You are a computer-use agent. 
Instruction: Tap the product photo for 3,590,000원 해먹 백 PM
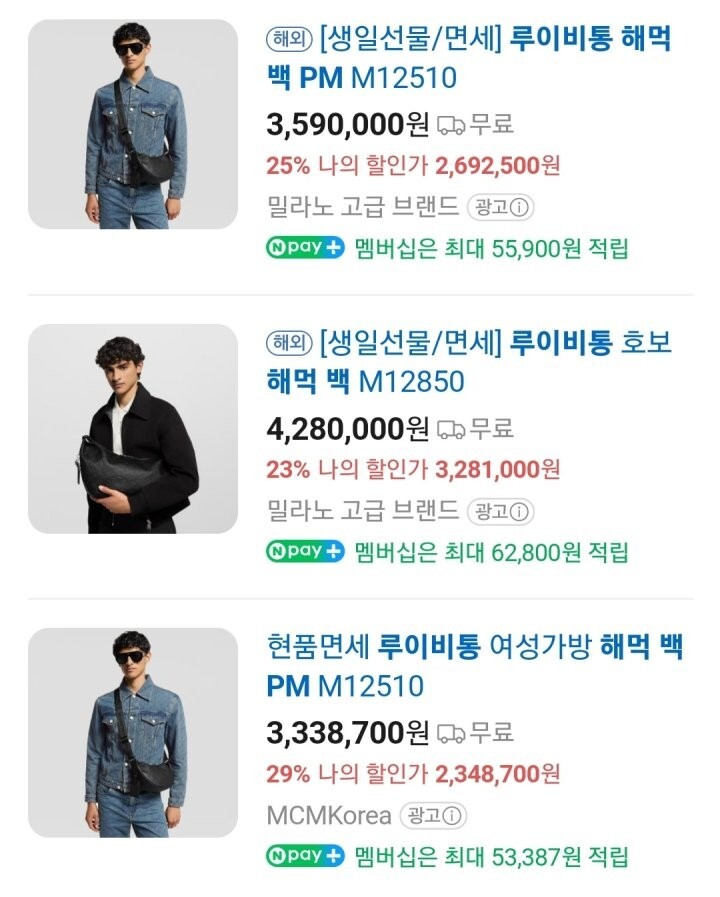coord(133,124)
